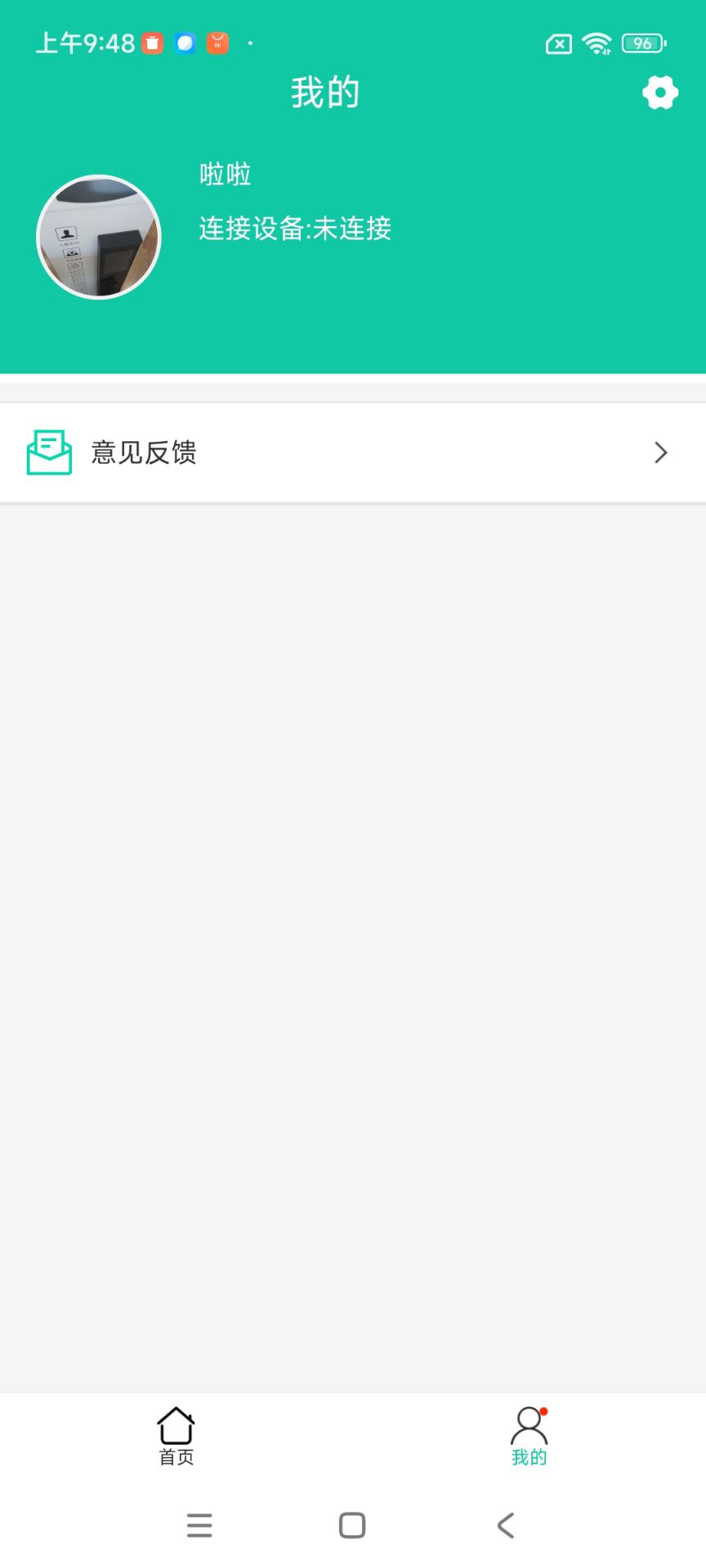706x1568 pixels.
Task: Open the feedback item's right arrow
Action: click(660, 452)
